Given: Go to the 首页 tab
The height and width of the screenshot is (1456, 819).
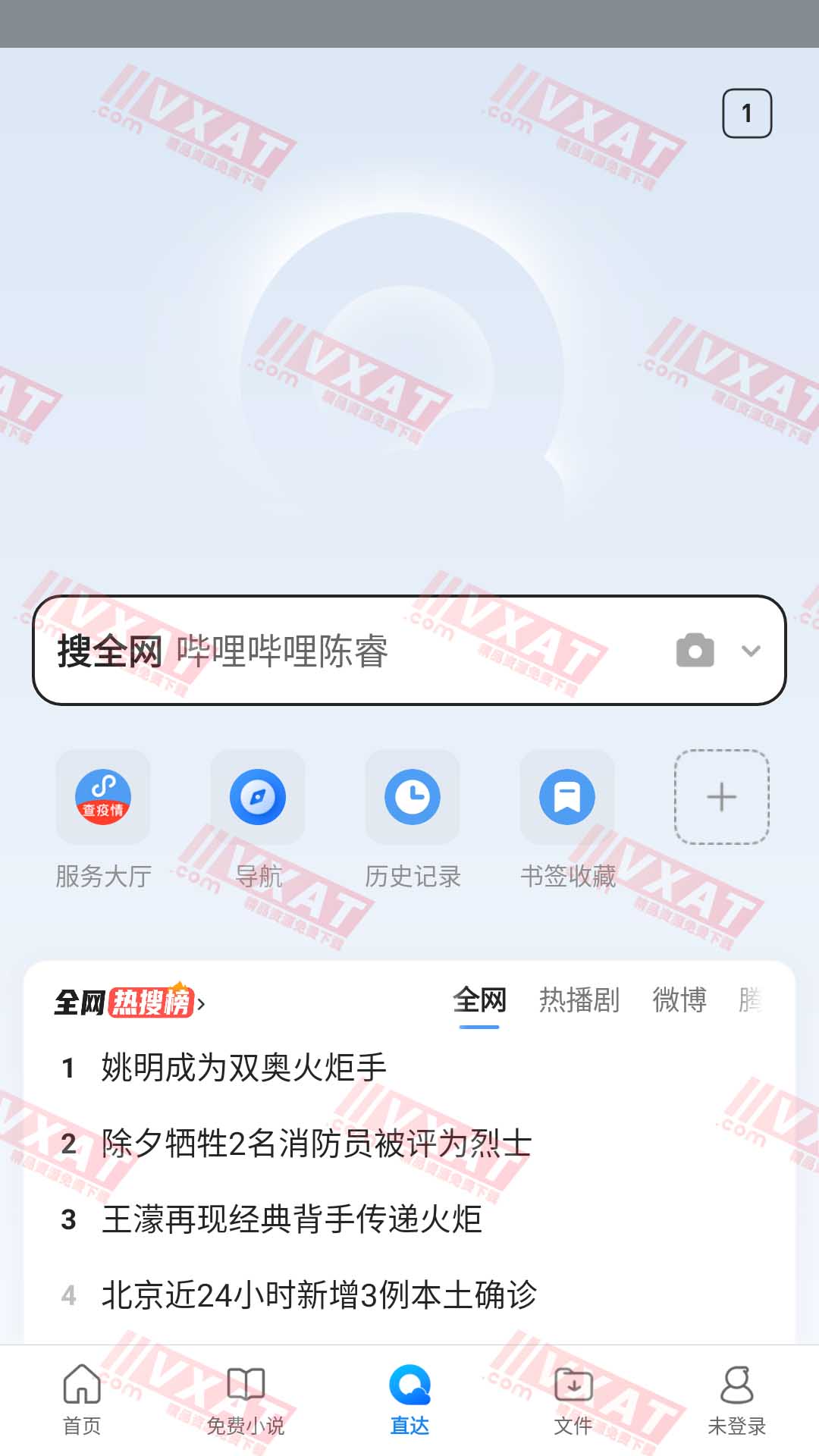Looking at the screenshot, I should coord(82,1399).
